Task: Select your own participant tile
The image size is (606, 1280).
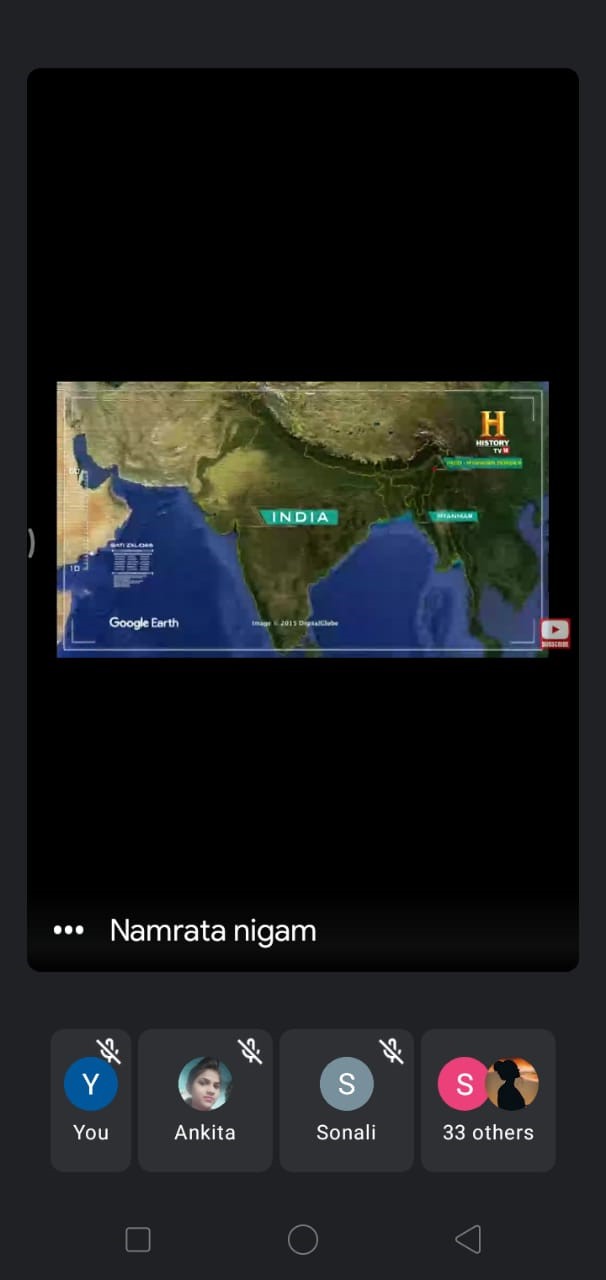Action: (91, 1100)
